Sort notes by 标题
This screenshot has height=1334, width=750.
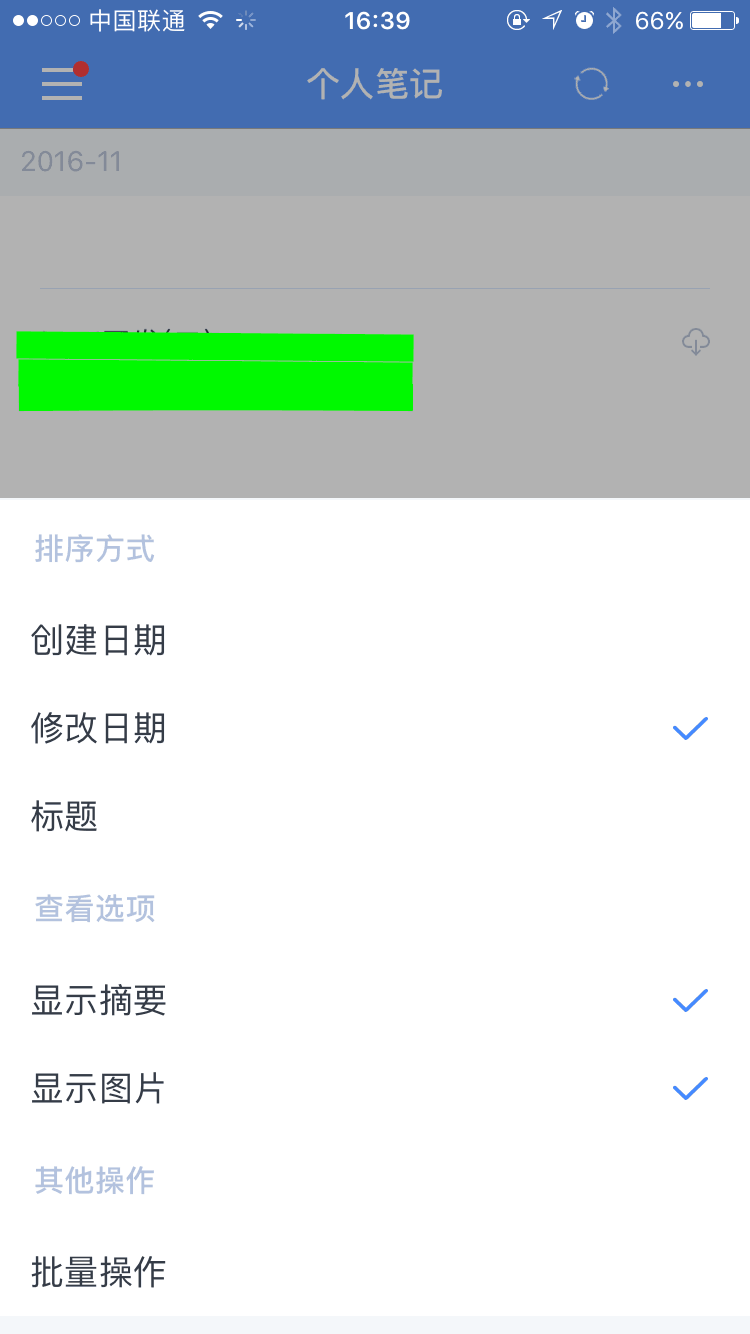click(375, 817)
